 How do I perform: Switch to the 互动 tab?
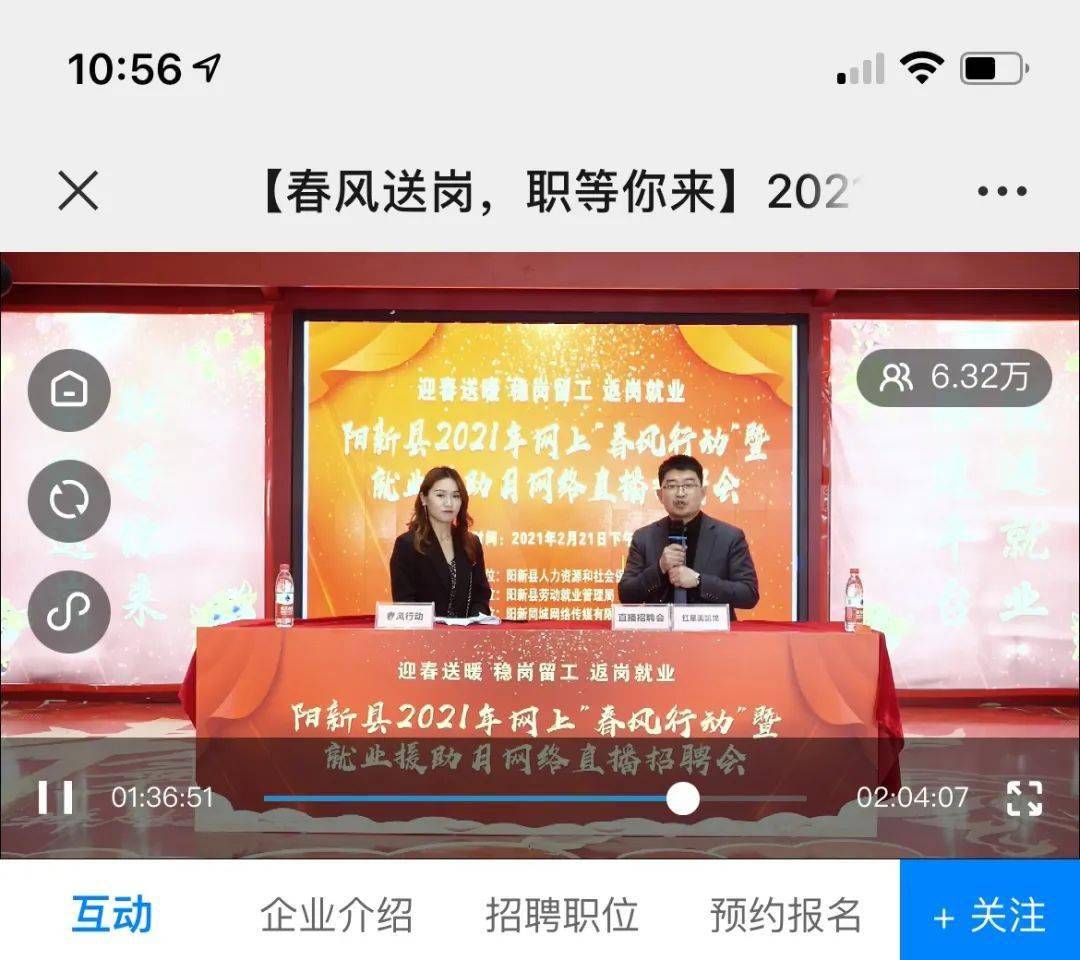click(112, 914)
